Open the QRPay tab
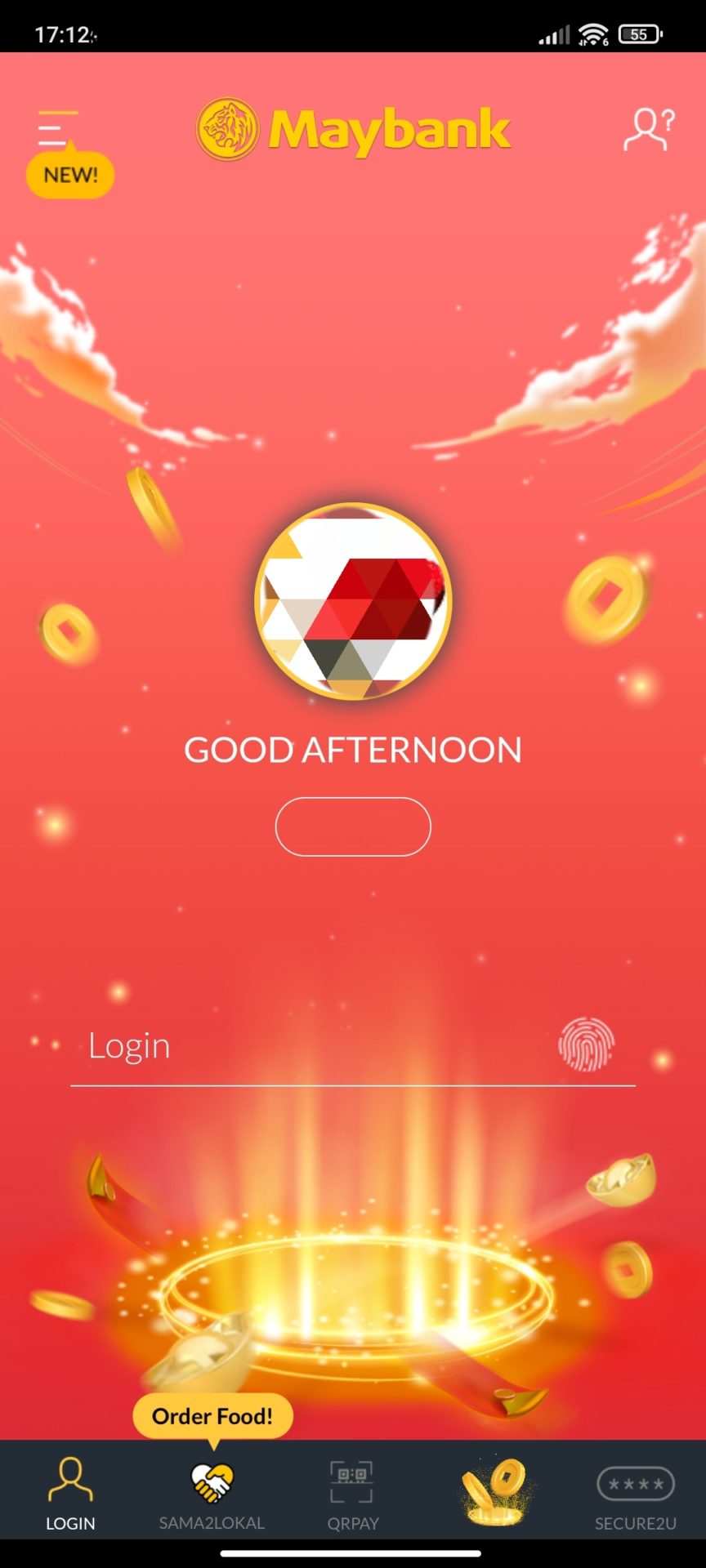Screen dimensions: 706x1568 point(353,1493)
